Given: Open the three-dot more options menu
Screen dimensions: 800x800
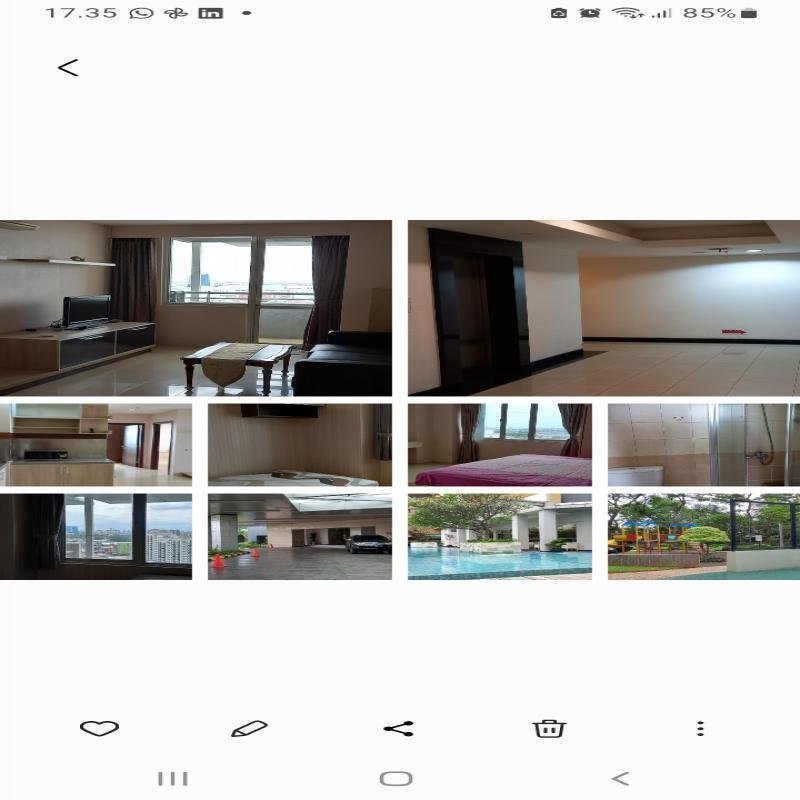Looking at the screenshot, I should coord(700,729).
